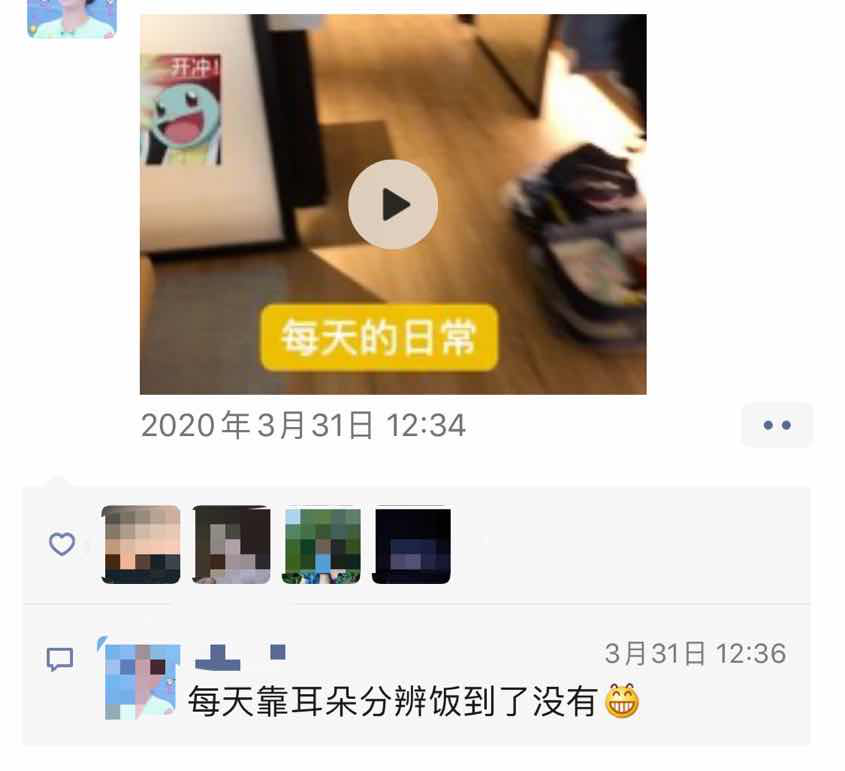The width and height of the screenshot is (845, 771).
Task: Open the two-dot like/comment menu
Action: click(777, 425)
